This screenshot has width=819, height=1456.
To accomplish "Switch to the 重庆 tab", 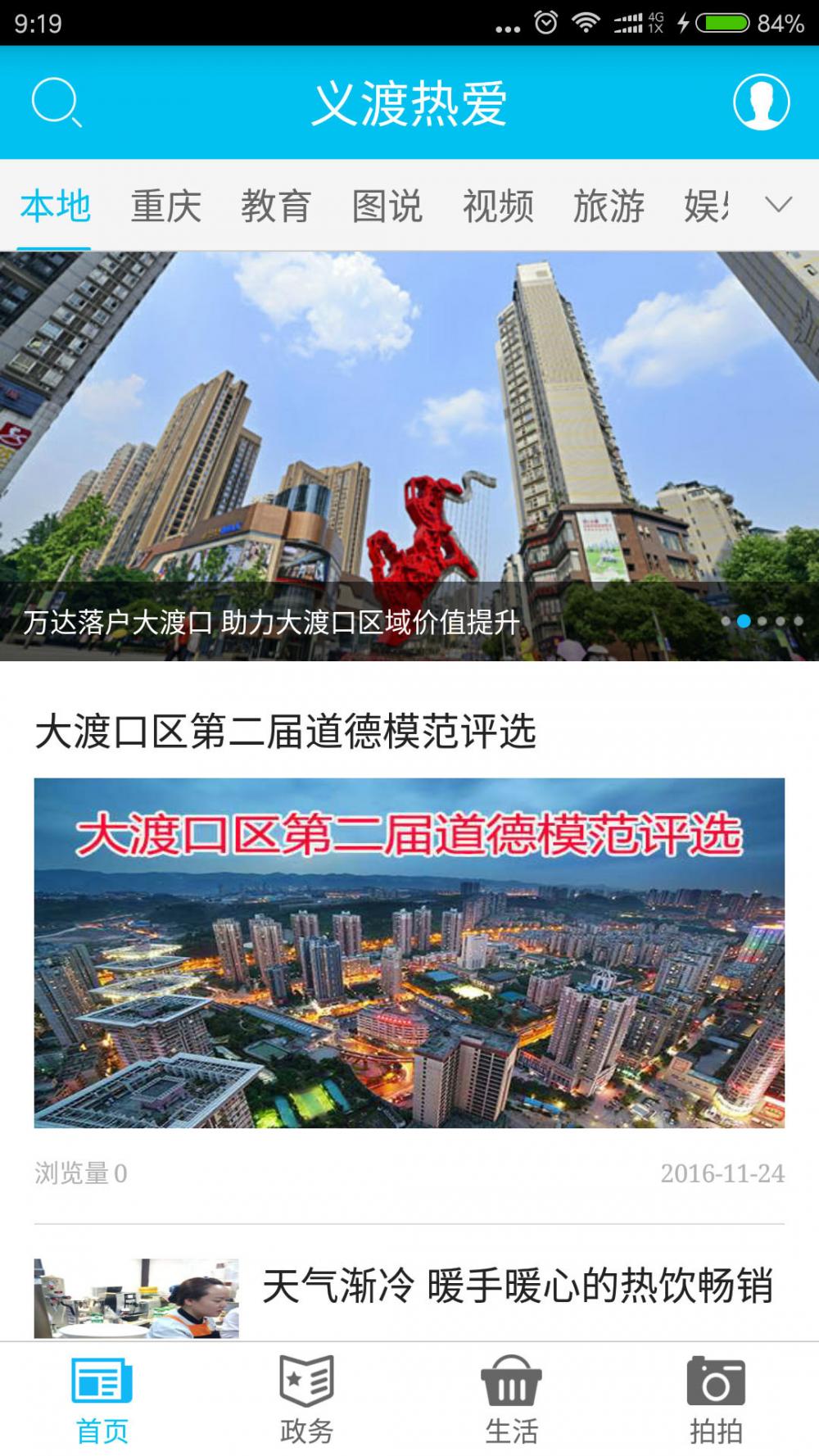I will [x=166, y=206].
